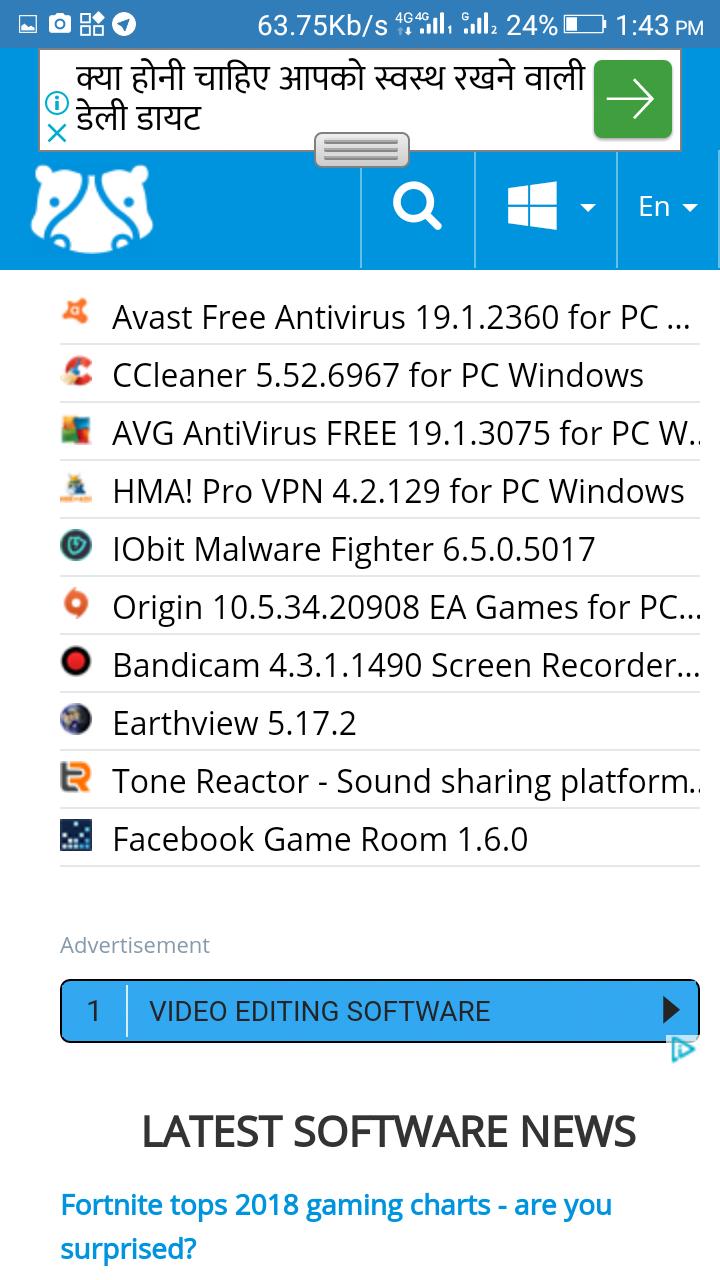720x1280 pixels.
Task: Open Avast Free Antivirus 19.1.2360 entry
Action: [400, 317]
